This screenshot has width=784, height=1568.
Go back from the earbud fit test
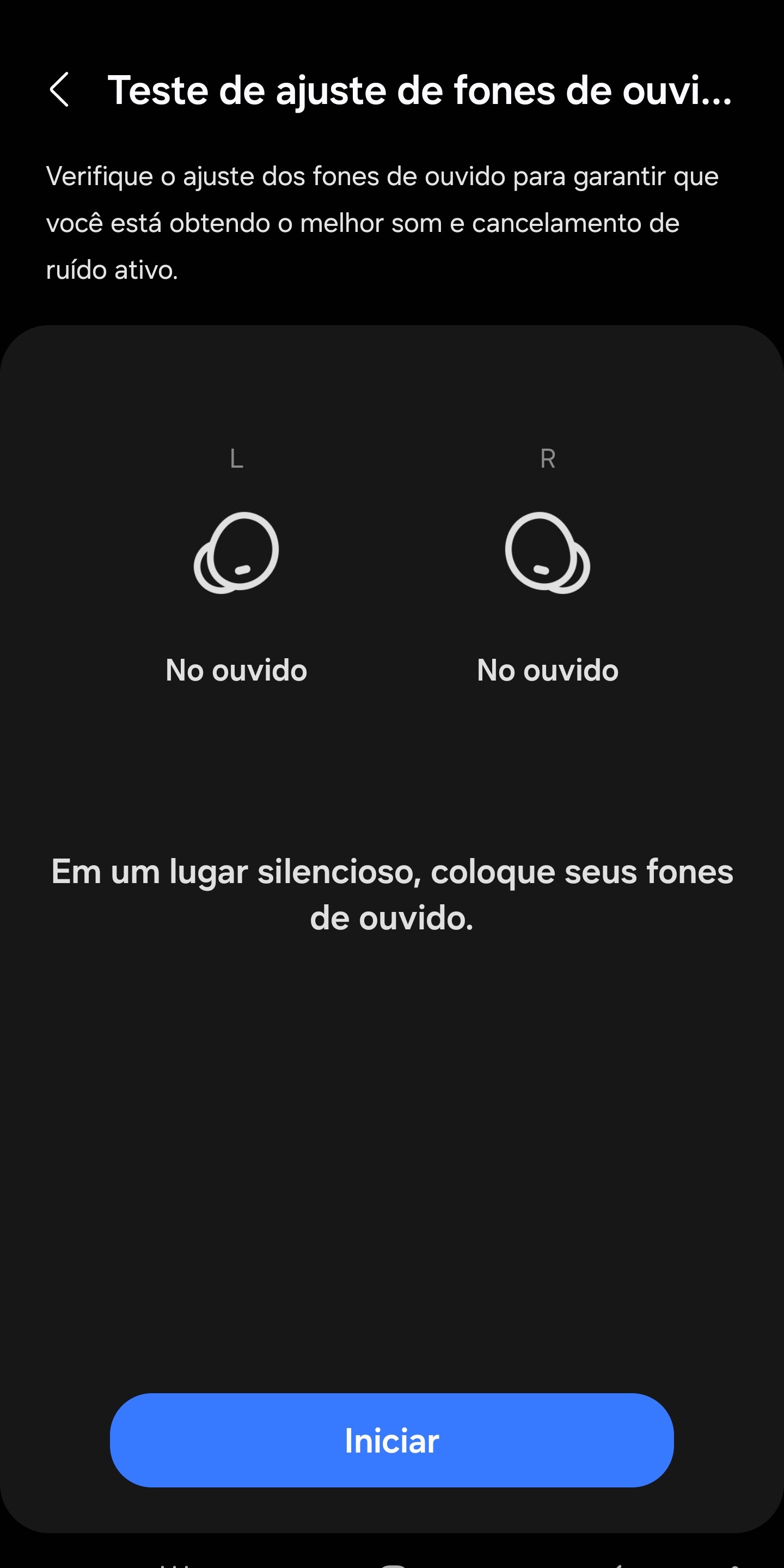[59, 89]
